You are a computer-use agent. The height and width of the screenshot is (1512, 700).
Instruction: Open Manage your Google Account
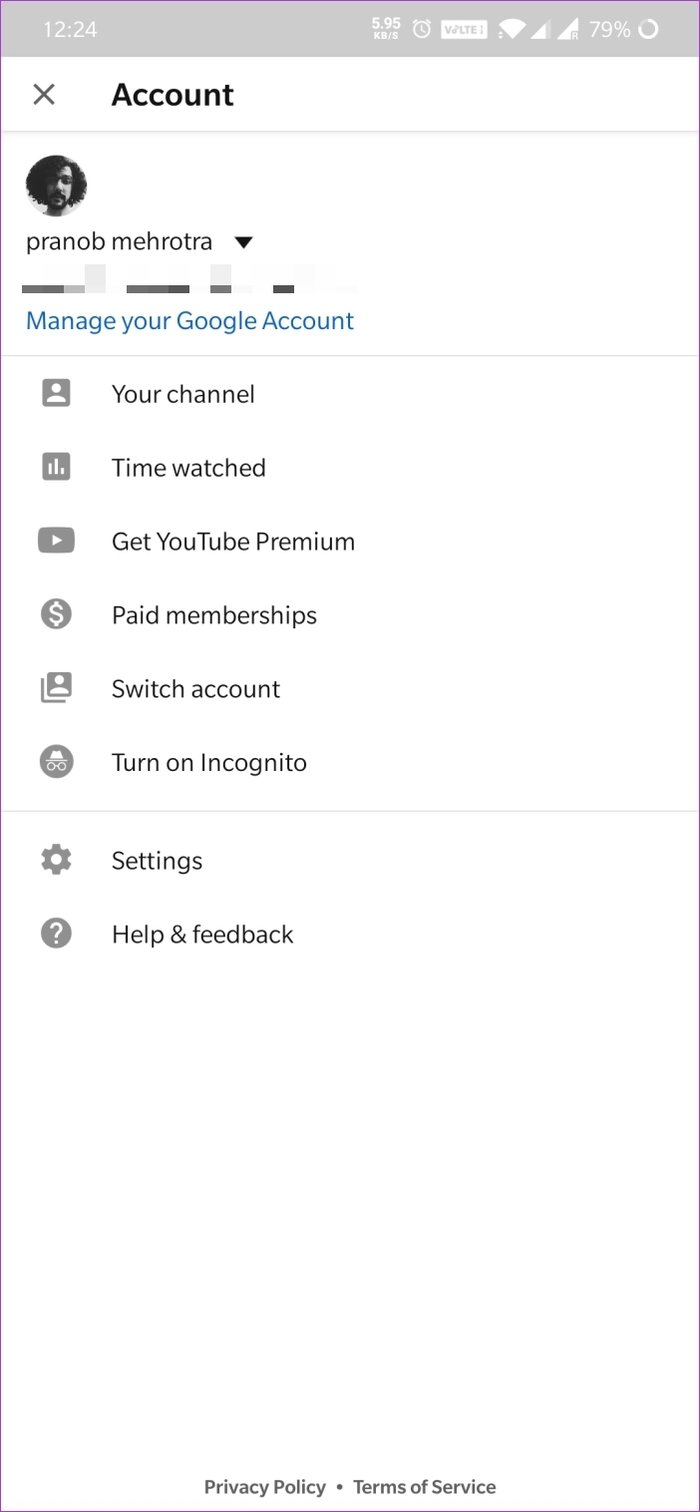pos(190,321)
